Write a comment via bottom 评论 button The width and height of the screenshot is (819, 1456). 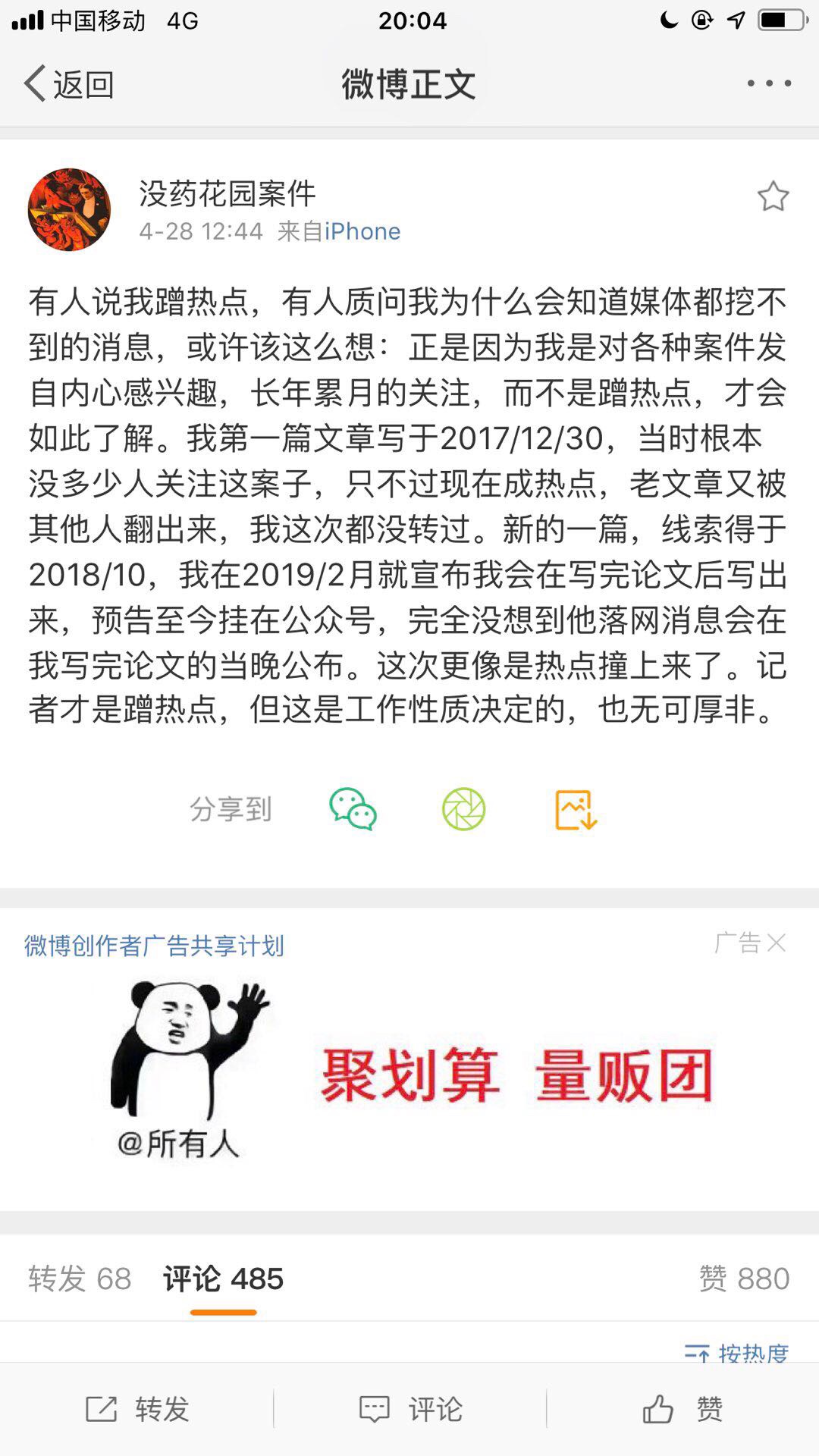click(410, 1410)
